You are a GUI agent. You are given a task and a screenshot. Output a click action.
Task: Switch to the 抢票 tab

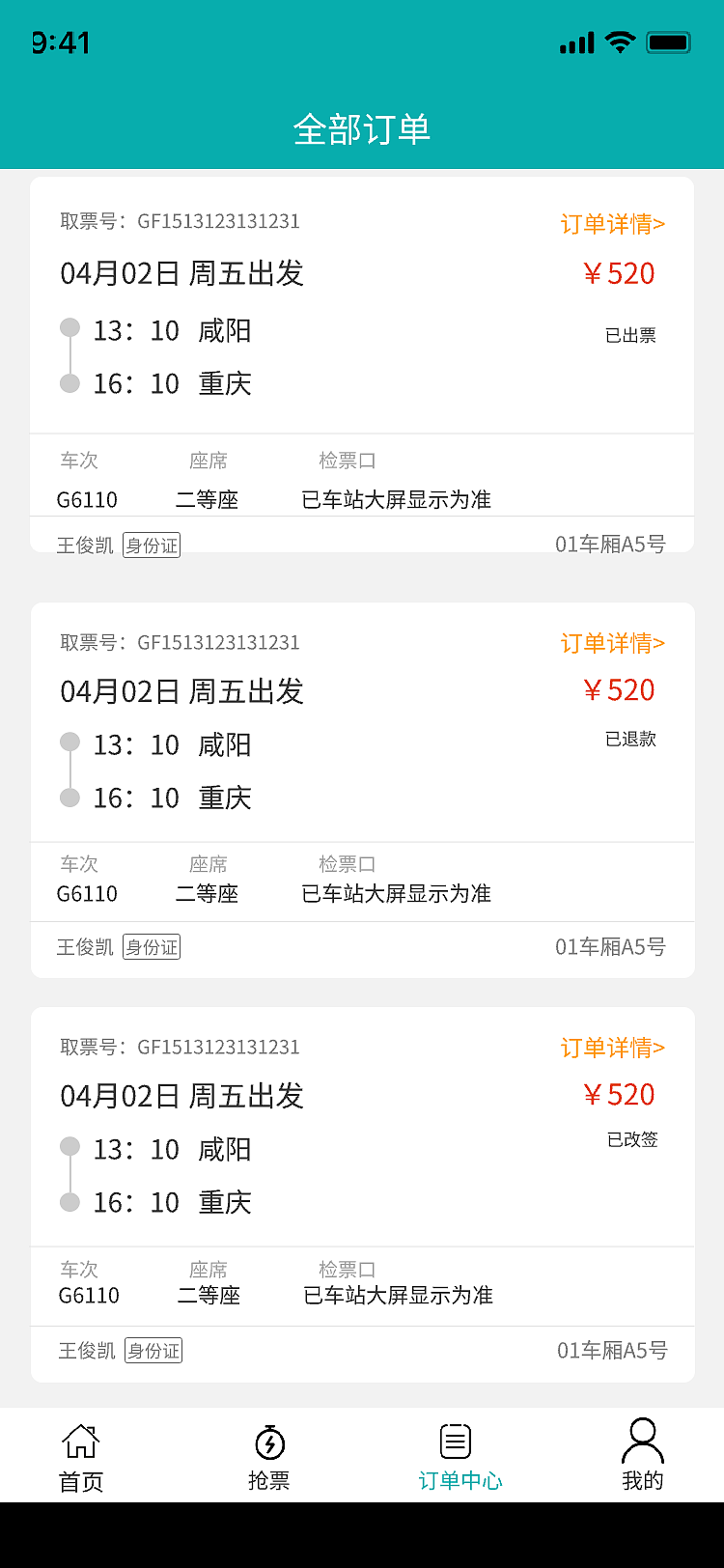(268, 1455)
